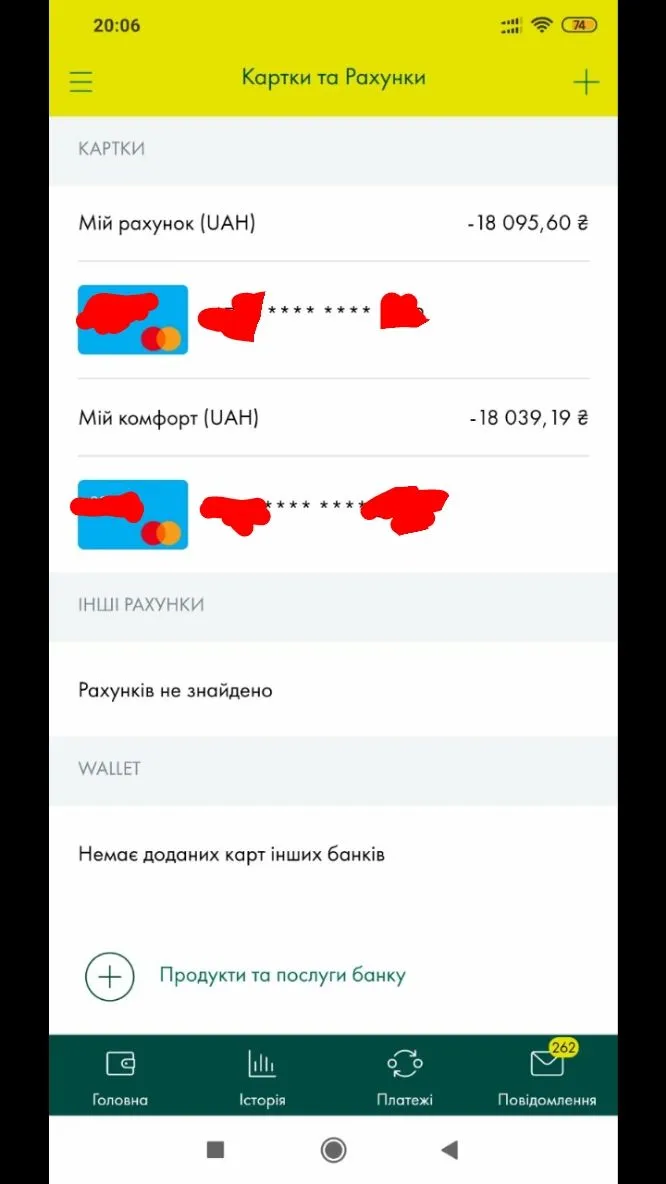This screenshot has width=666, height=1184.
Task: Go to the system home screen
Action: click(x=333, y=1151)
